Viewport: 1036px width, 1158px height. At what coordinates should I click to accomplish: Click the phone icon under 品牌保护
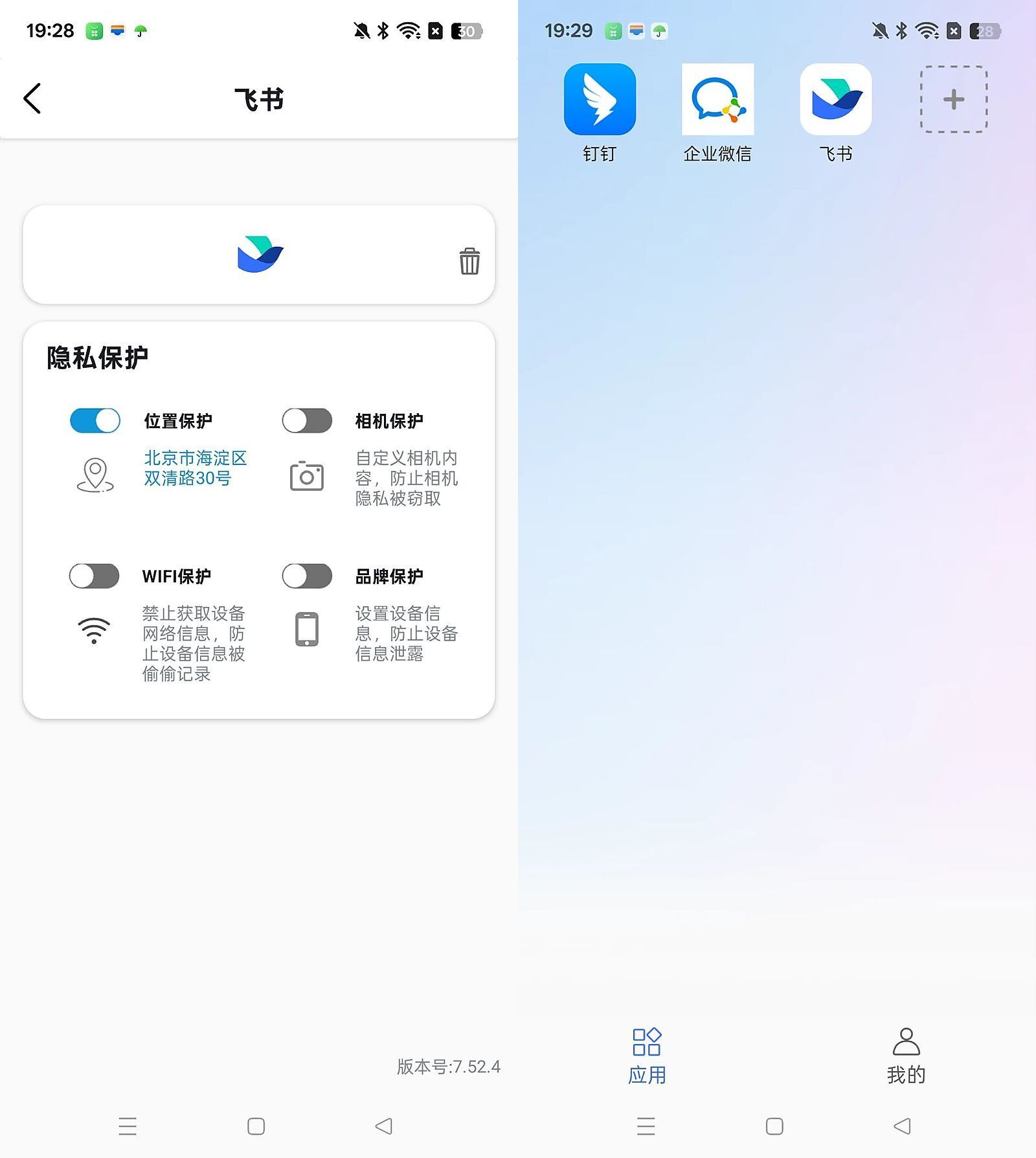pos(306,630)
